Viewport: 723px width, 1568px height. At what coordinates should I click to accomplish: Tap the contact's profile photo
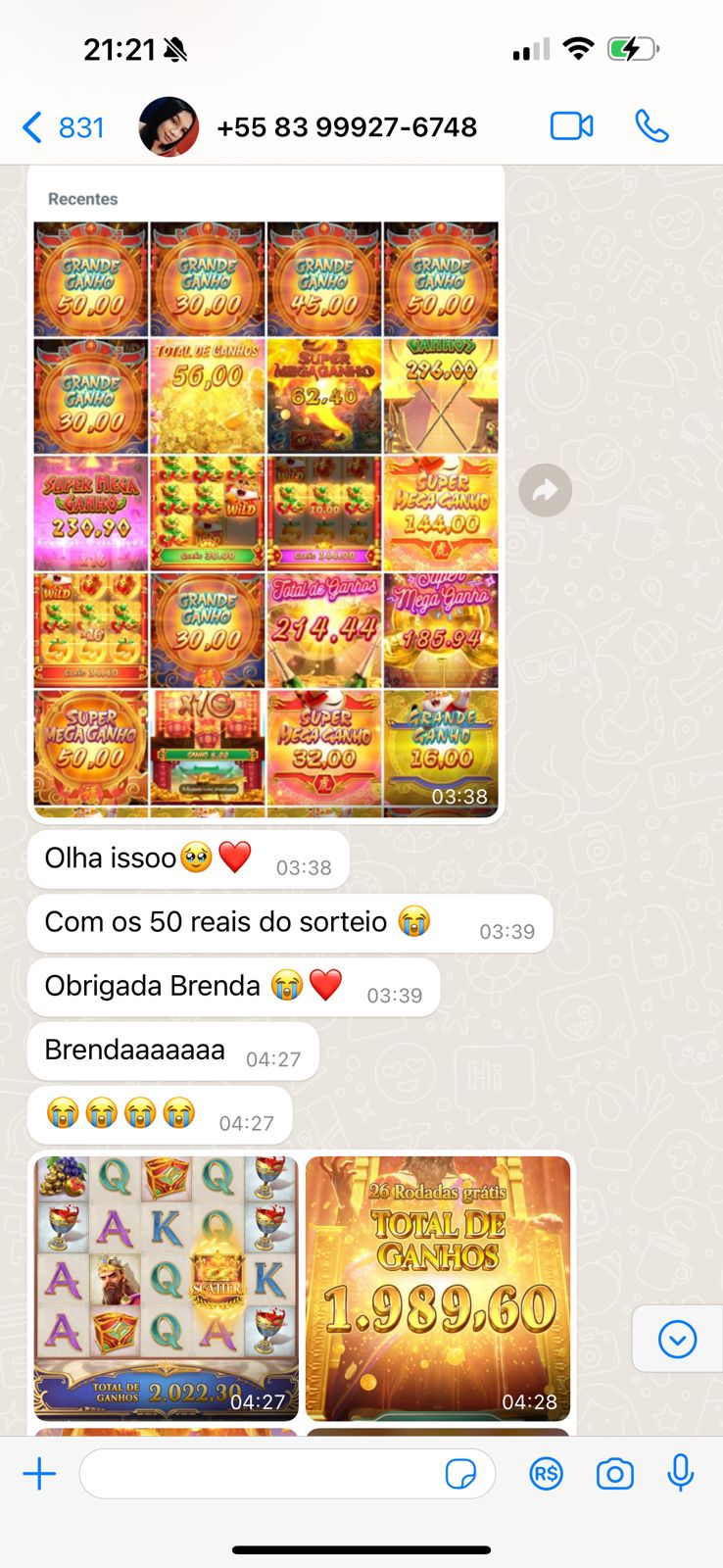click(x=169, y=127)
